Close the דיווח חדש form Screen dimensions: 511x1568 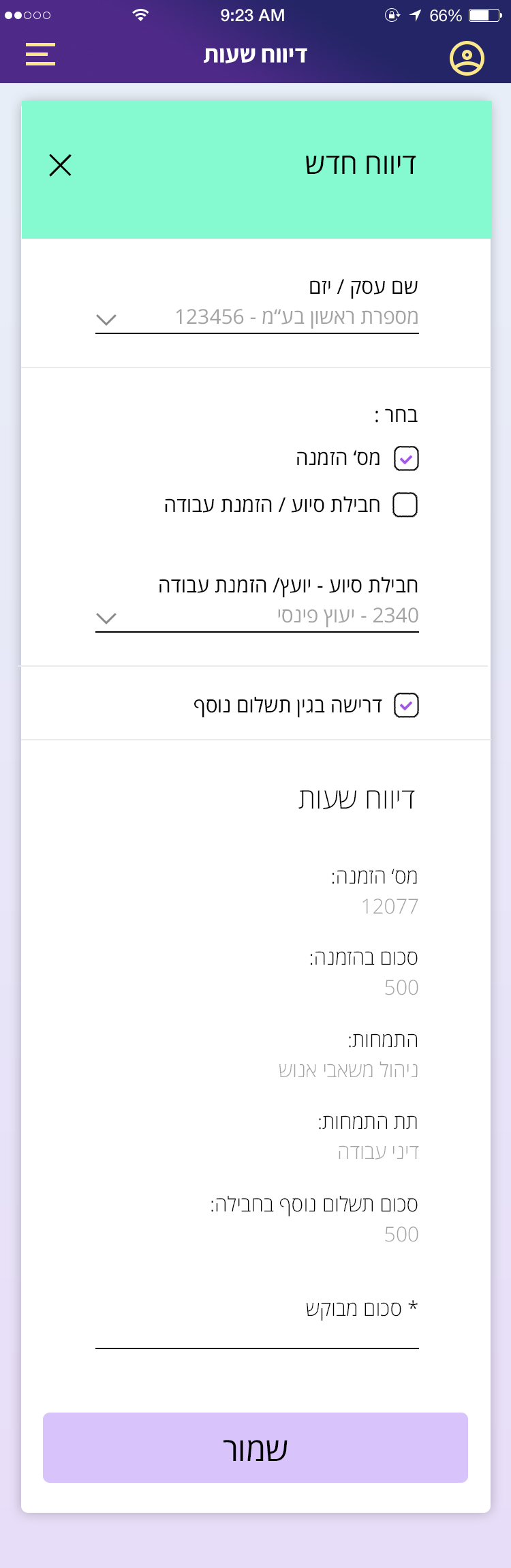[x=61, y=165]
